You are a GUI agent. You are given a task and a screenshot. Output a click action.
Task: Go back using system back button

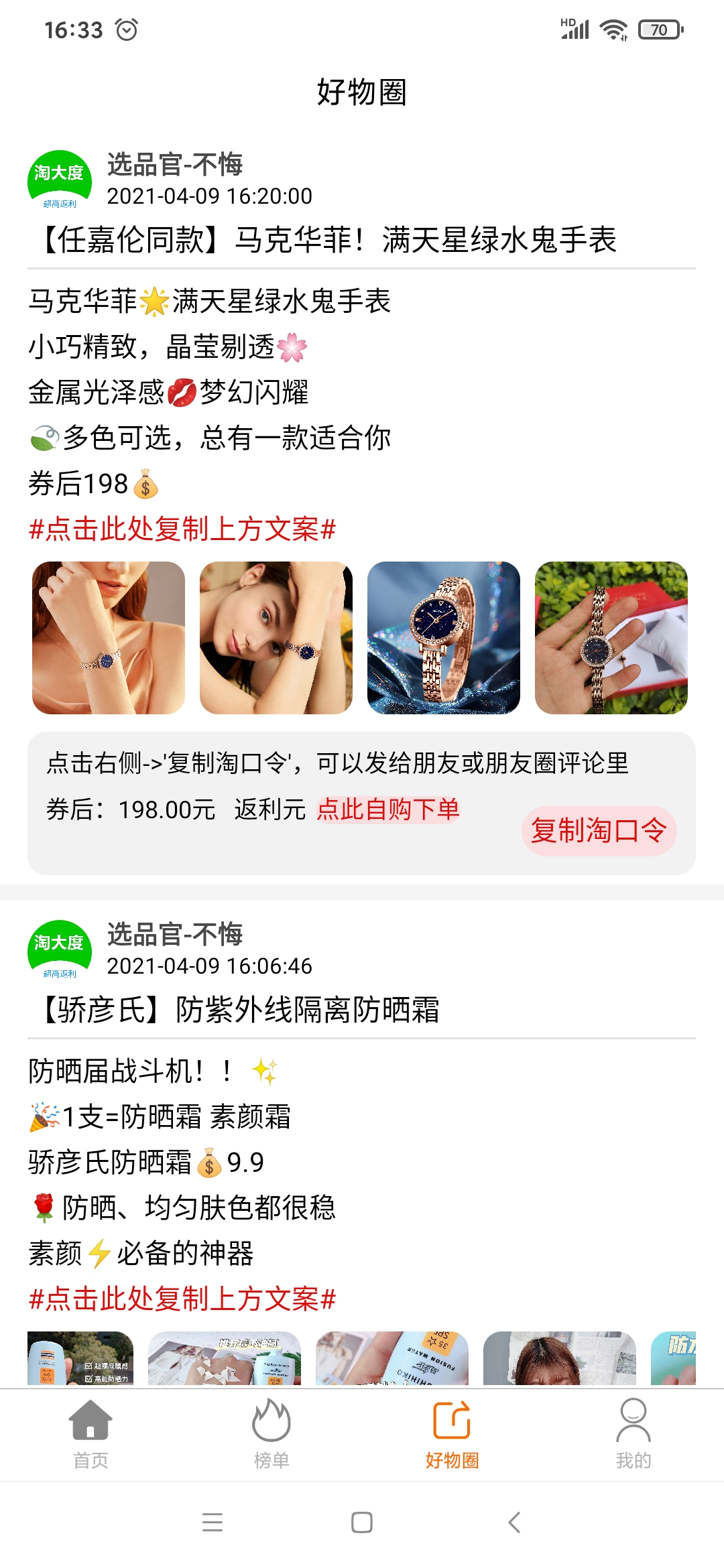514,1522
